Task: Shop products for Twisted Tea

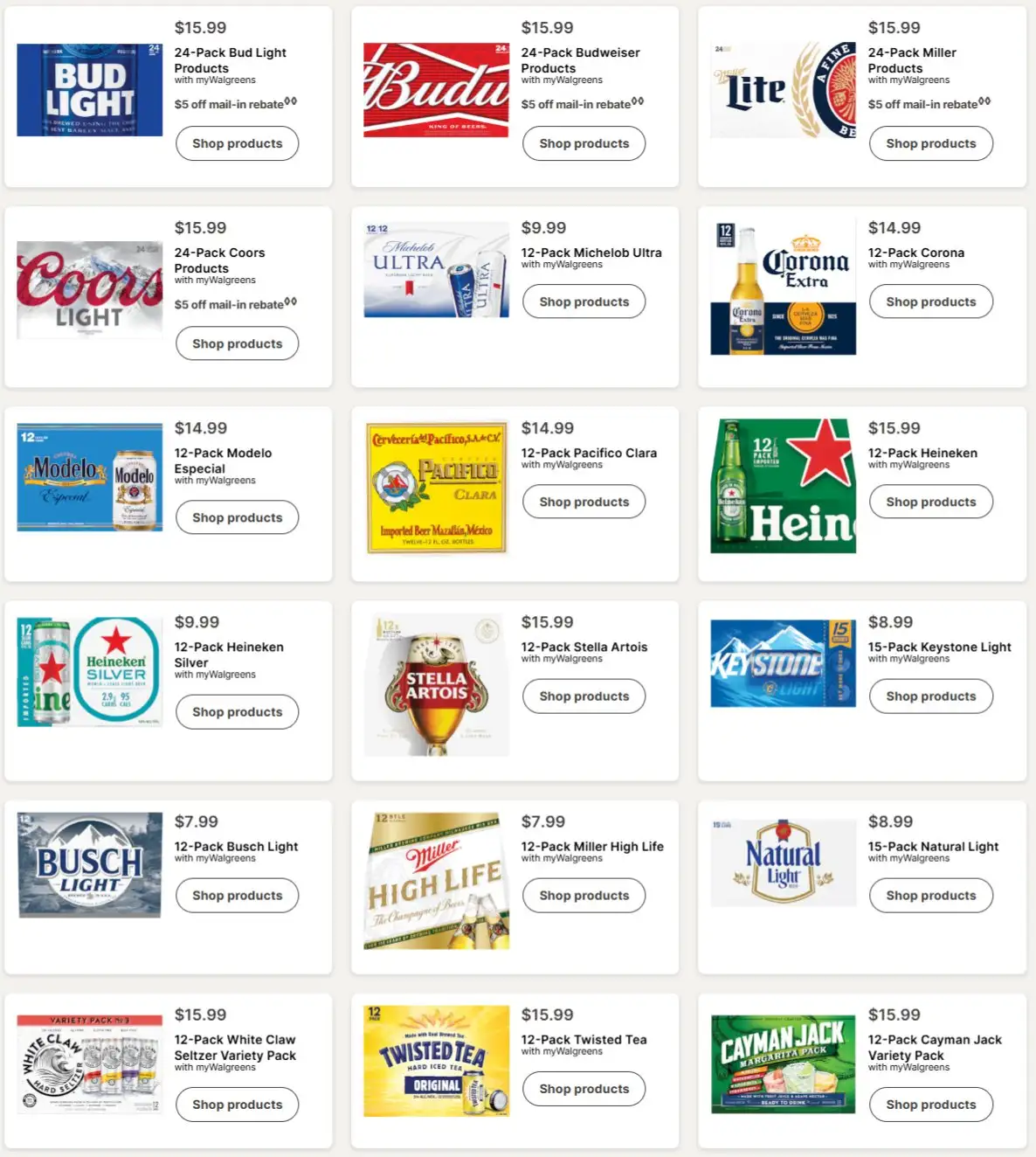Action: [584, 1089]
